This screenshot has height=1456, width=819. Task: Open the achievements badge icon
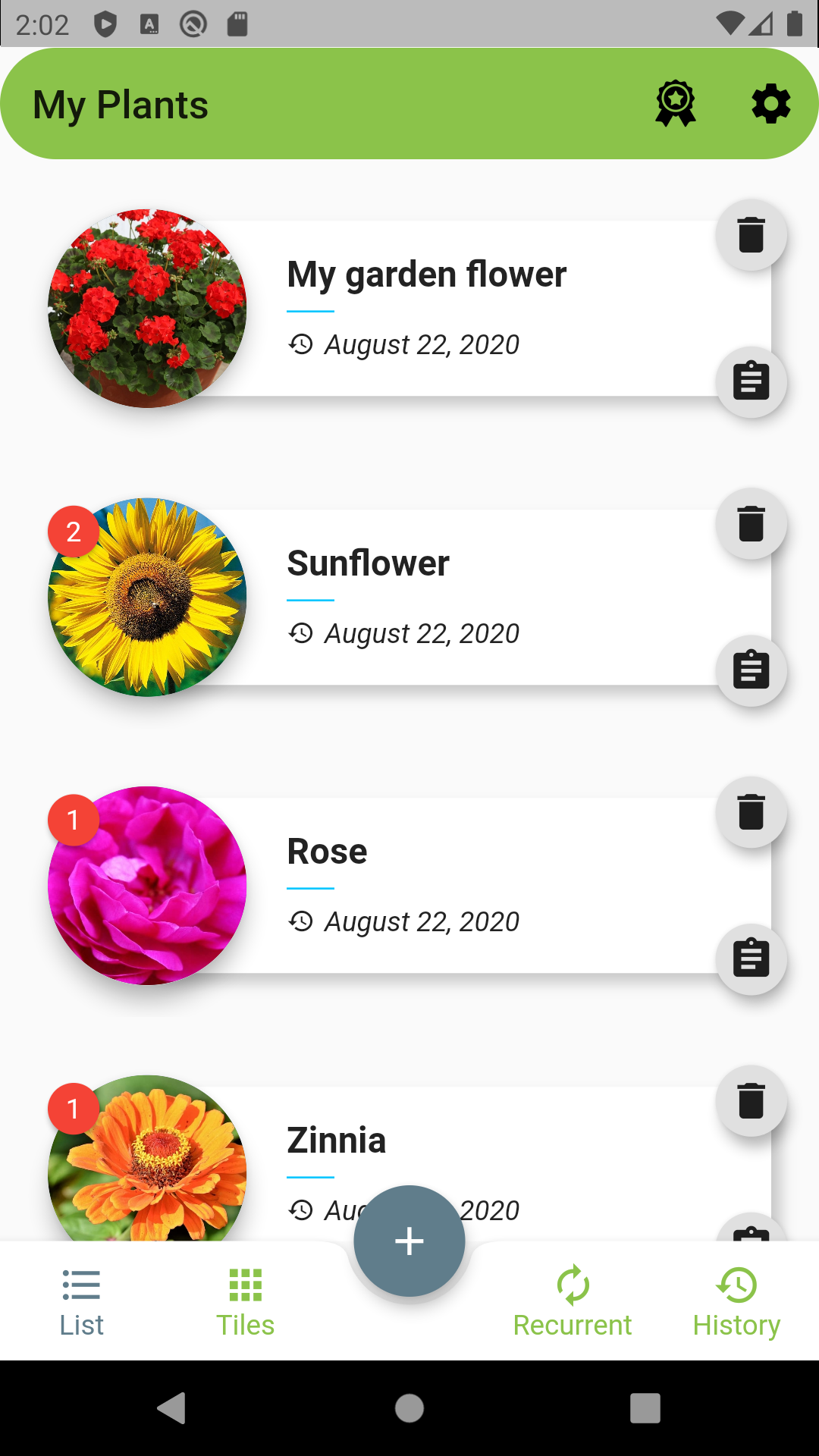click(x=674, y=103)
